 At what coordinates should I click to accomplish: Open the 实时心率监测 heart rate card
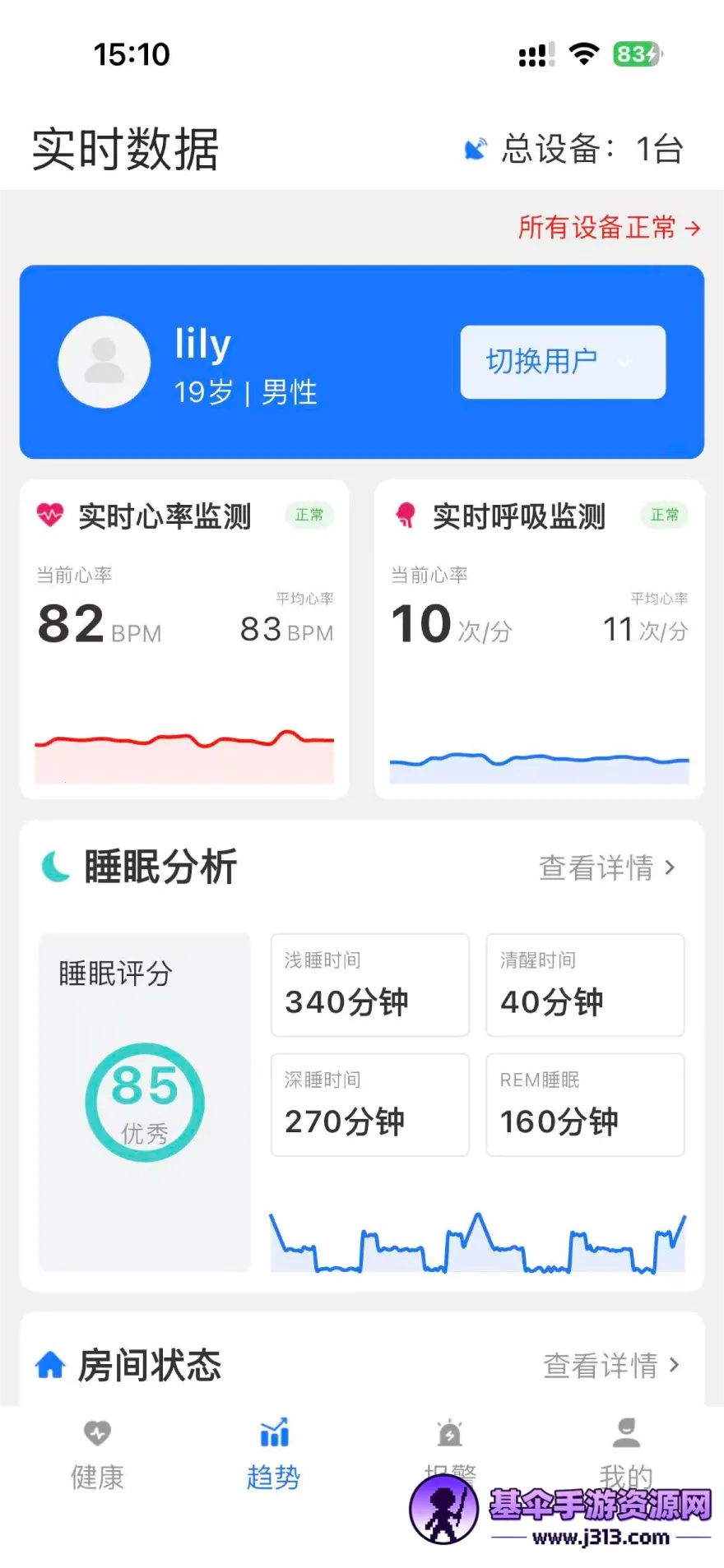coord(184,638)
